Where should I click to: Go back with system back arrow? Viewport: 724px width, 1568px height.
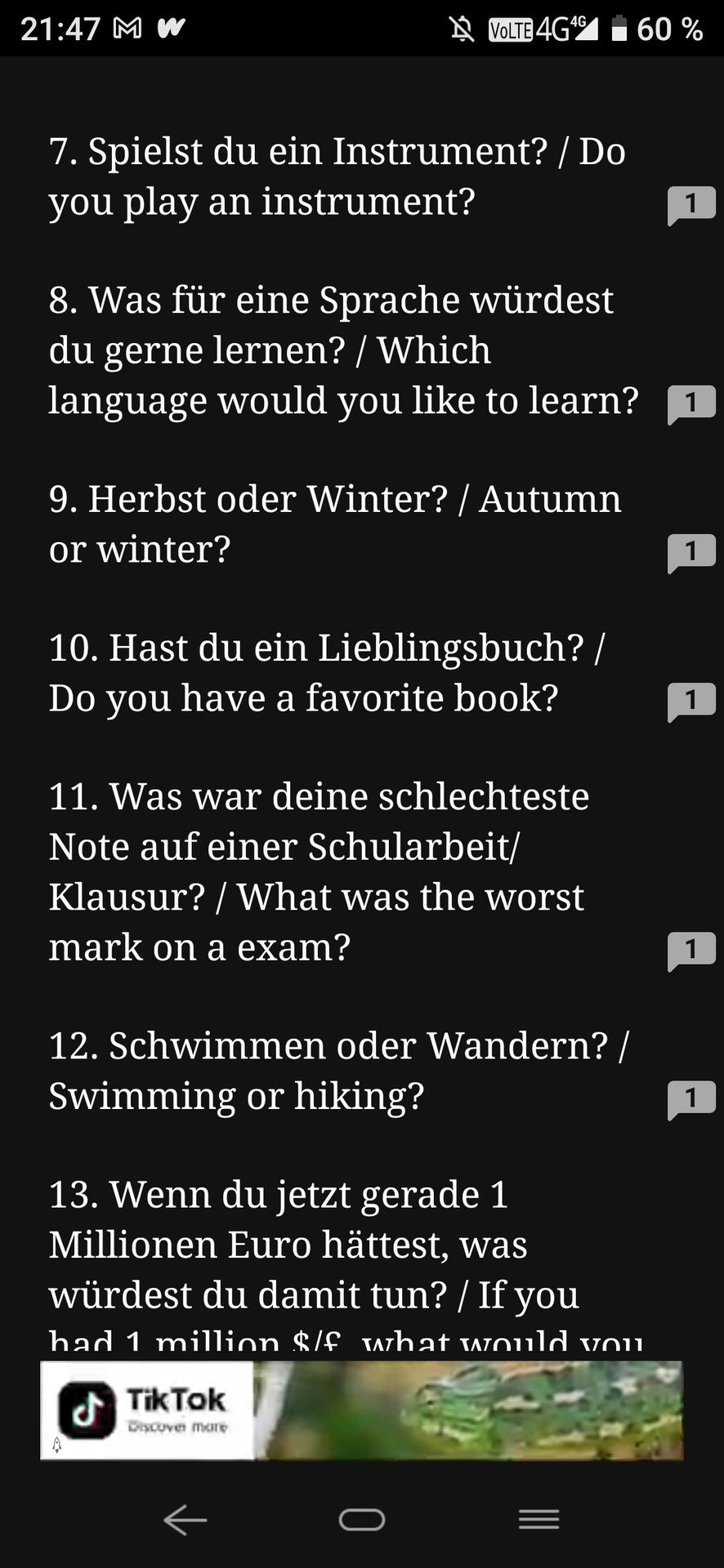point(185,1520)
